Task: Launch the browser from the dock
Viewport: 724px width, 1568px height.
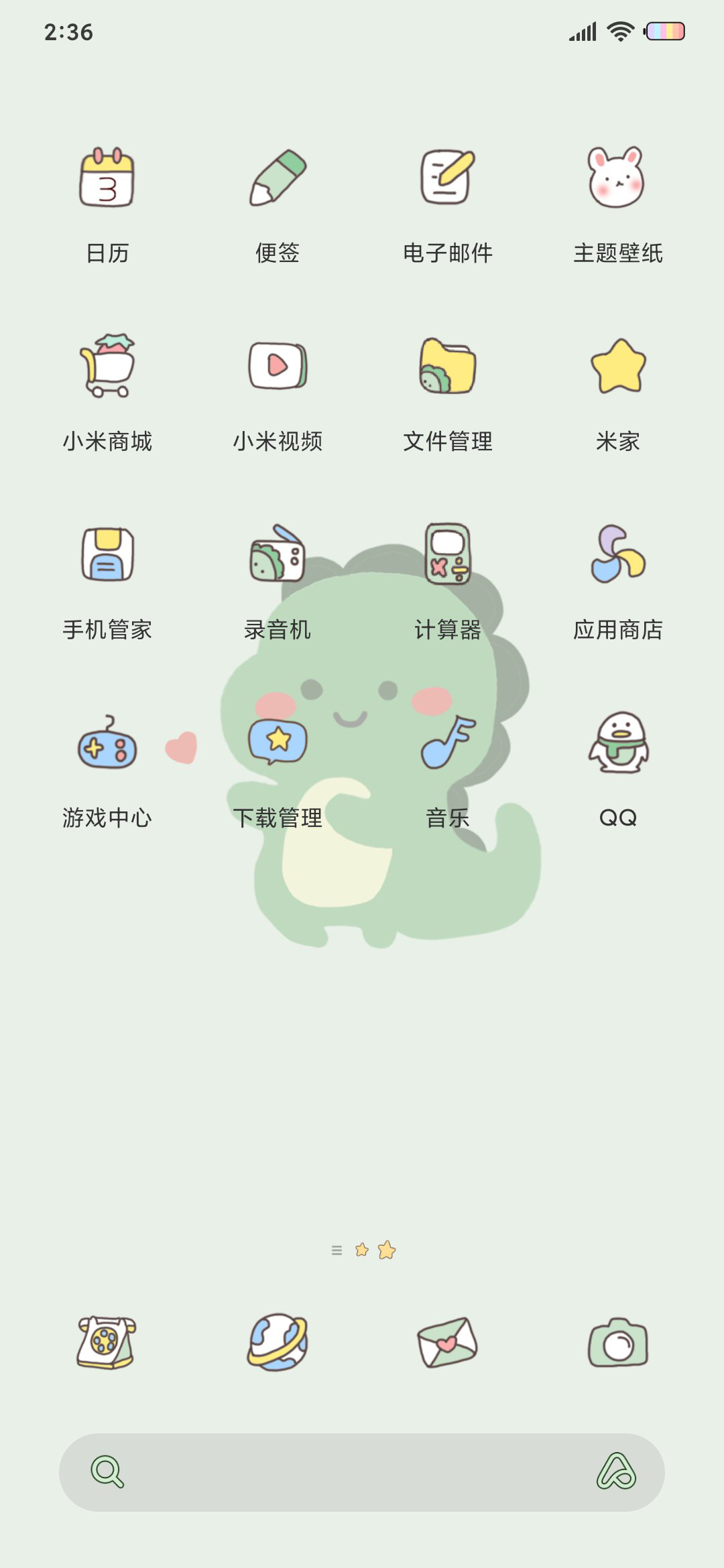Action: 278,1342
